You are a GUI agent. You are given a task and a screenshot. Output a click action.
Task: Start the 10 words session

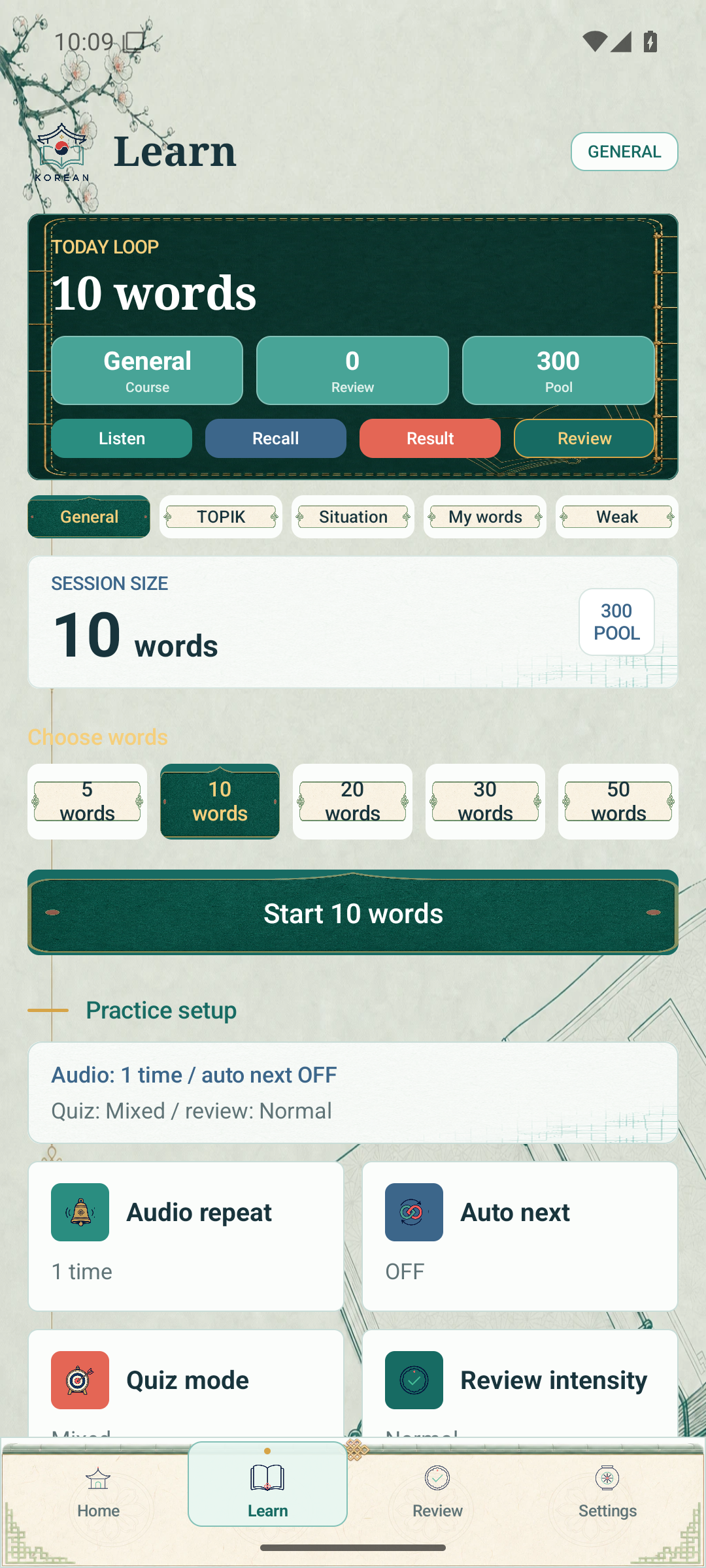coord(353,913)
